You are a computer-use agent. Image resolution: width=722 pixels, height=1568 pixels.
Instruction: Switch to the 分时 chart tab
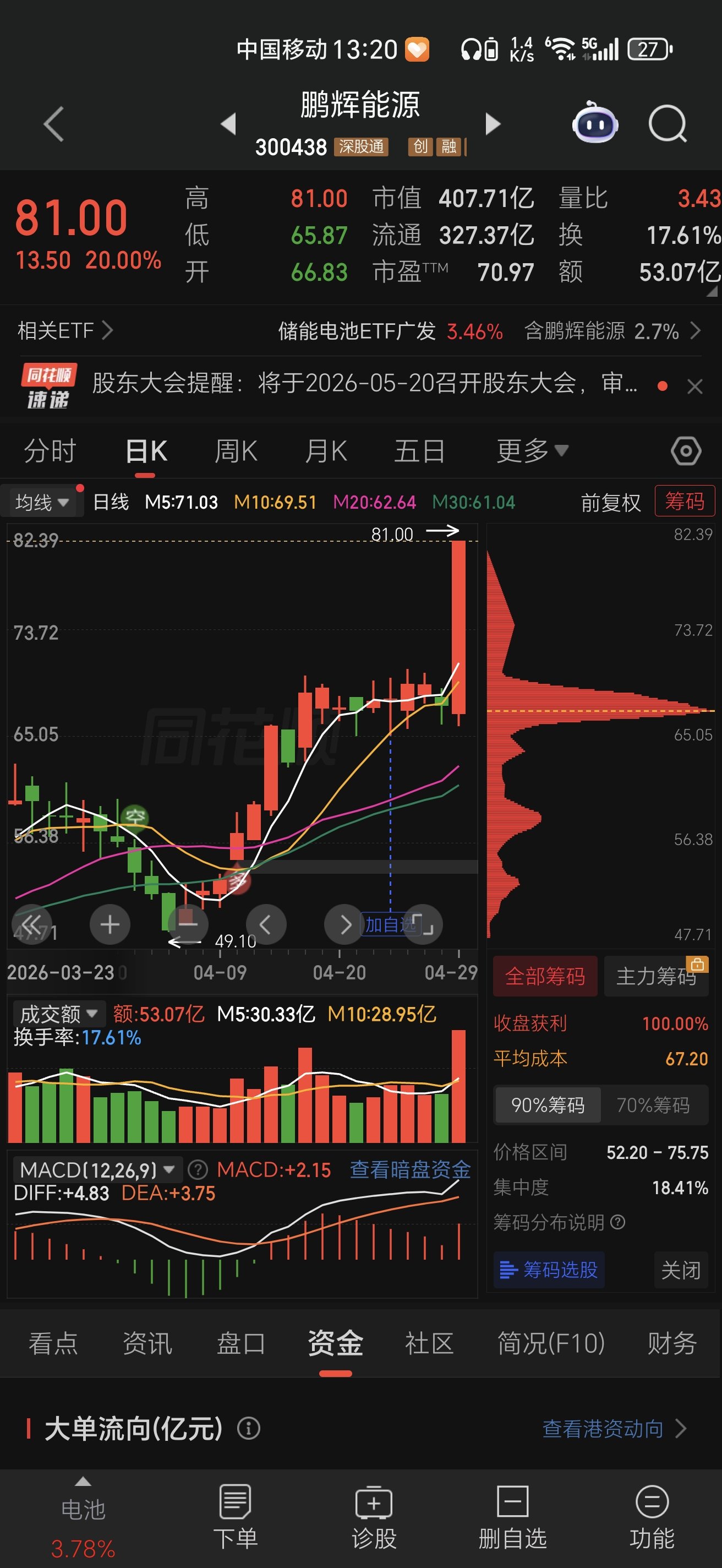[50, 451]
